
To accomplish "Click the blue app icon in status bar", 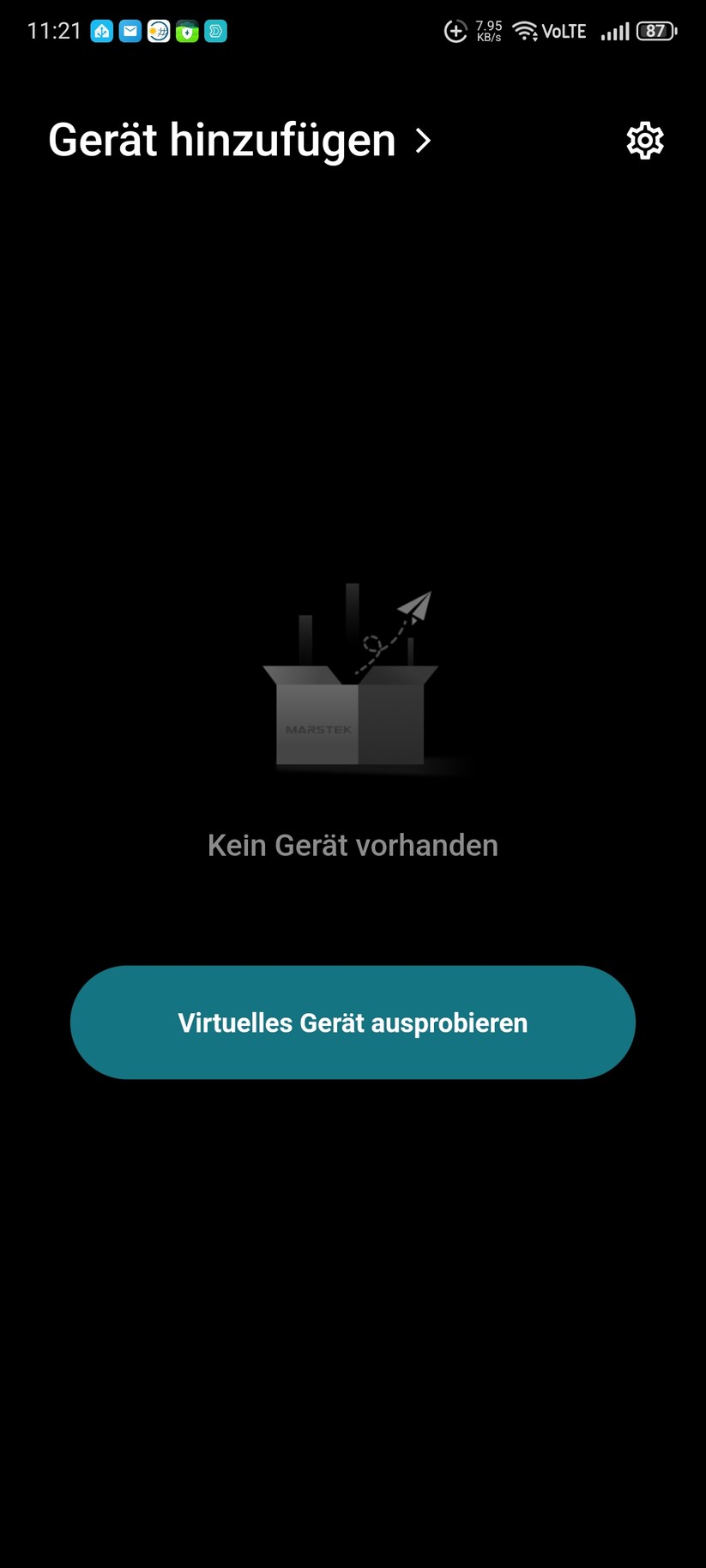I will tap(102, 31).
